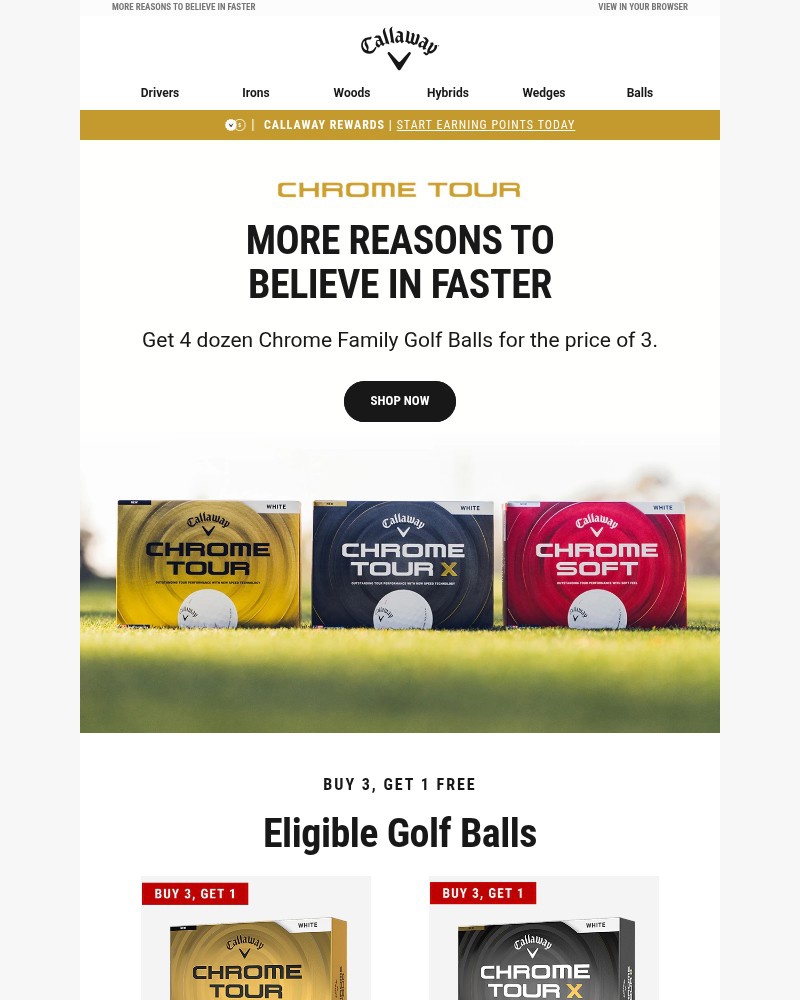Open the Wedges page
The width and height of the screenshot is (800, 1000).
pos(543,92)
